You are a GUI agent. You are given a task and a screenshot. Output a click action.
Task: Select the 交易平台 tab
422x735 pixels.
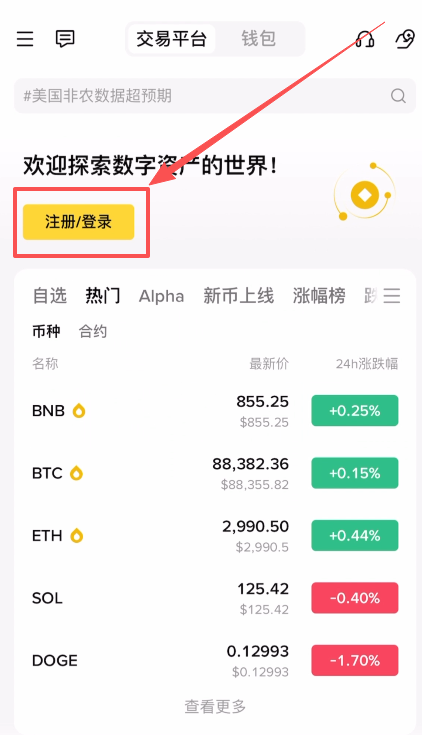pyautogui.click(x=171, y=38)
